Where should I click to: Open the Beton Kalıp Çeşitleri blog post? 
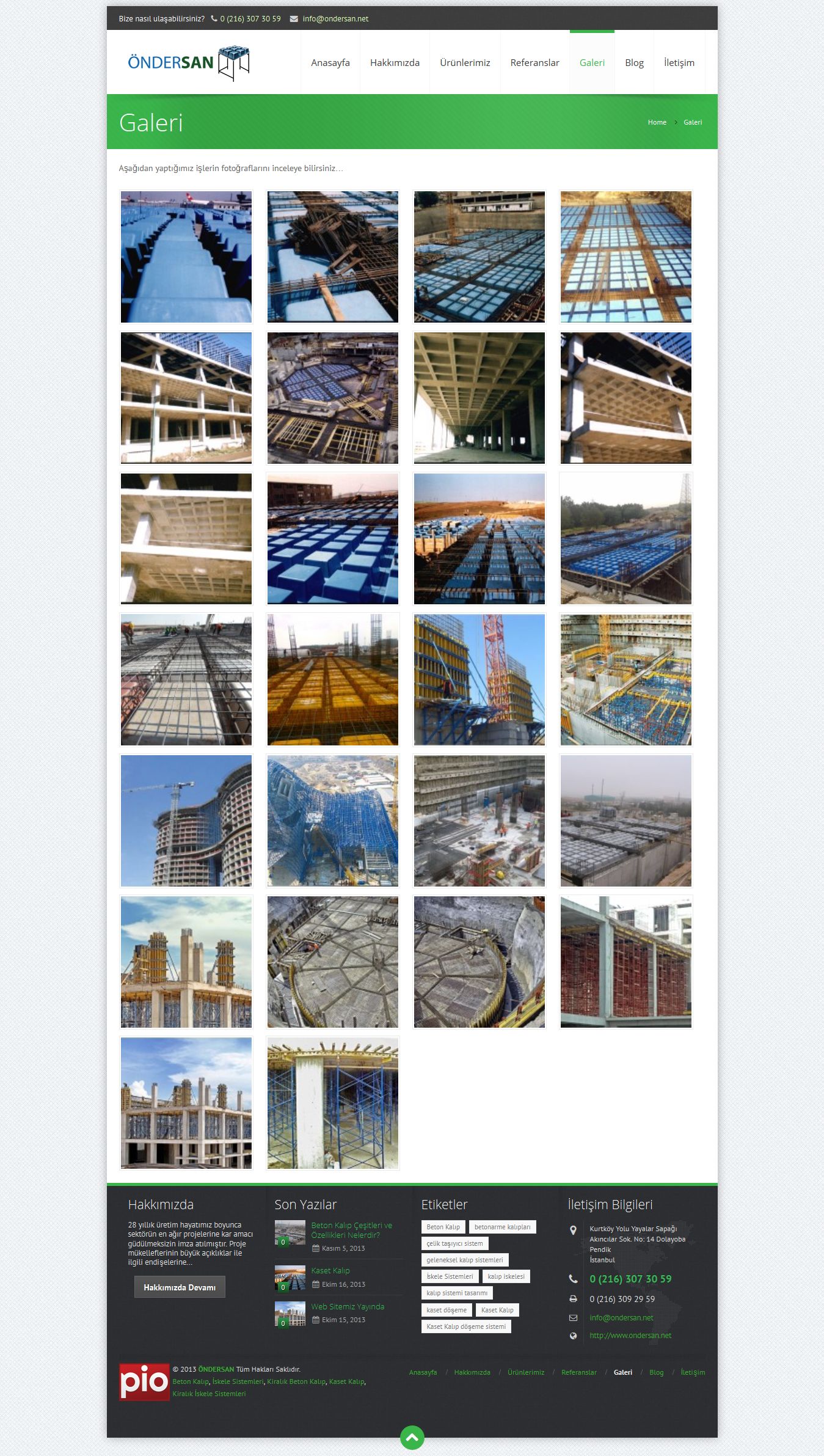(351, 1230)
